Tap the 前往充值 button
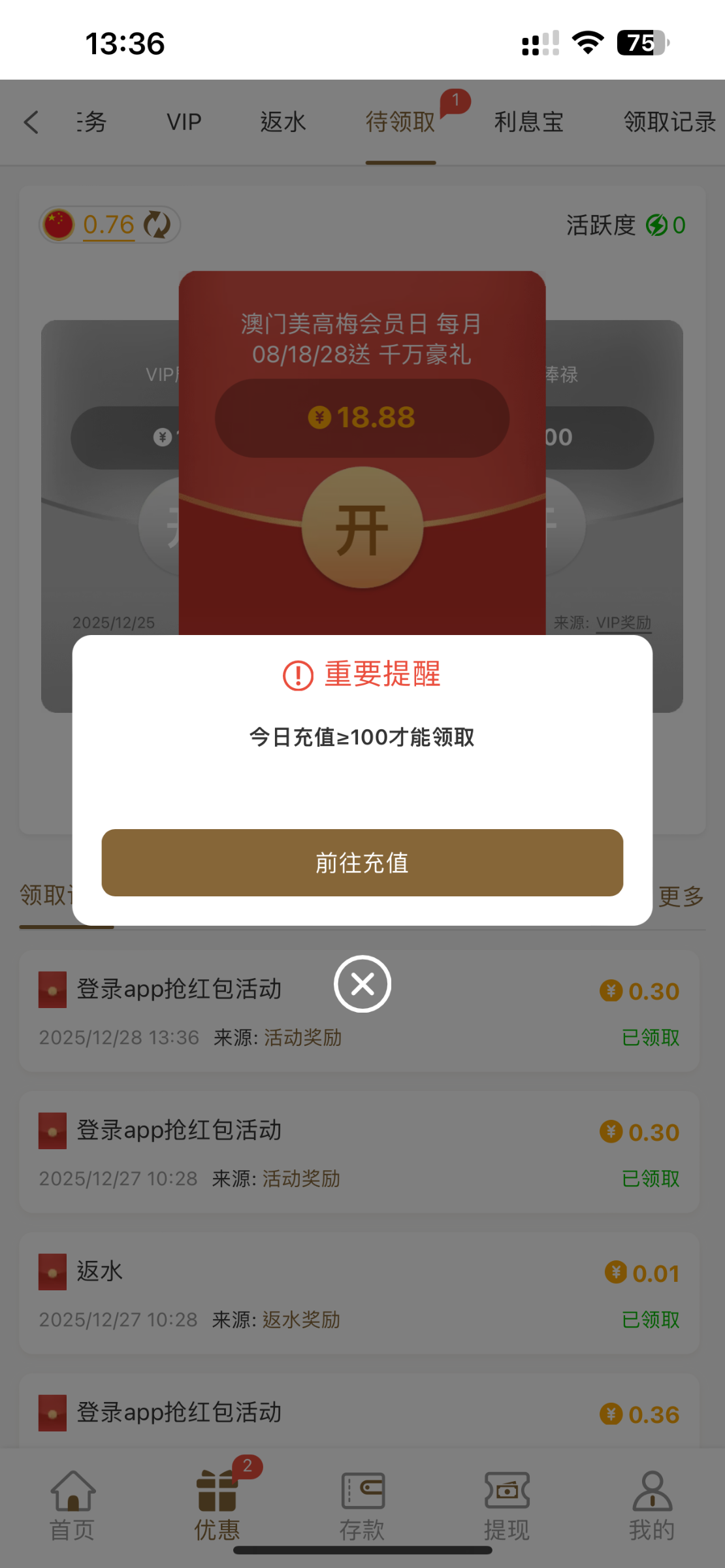Image resolution: width=725 pixels, height=1568 pixels. [x=362, y=862]
